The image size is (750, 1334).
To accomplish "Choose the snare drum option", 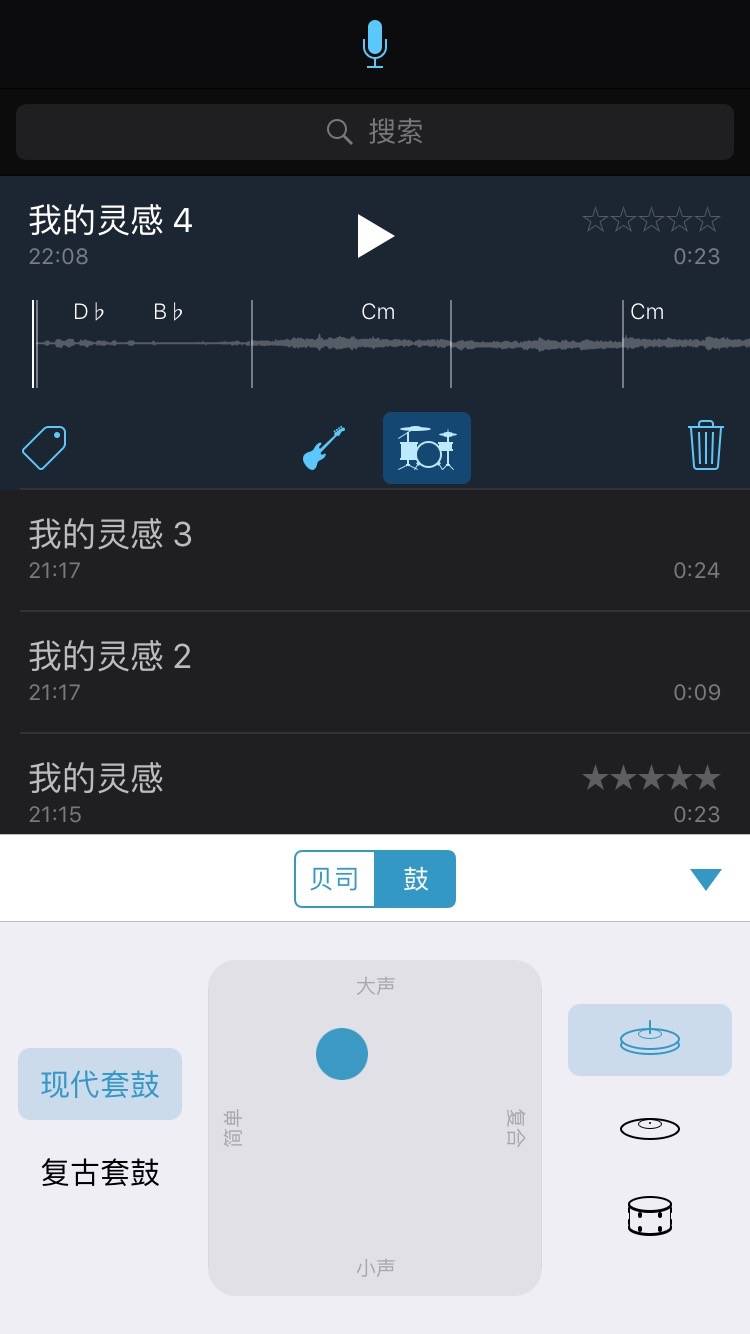I will pyautogui.click(x=650, y=1216).
